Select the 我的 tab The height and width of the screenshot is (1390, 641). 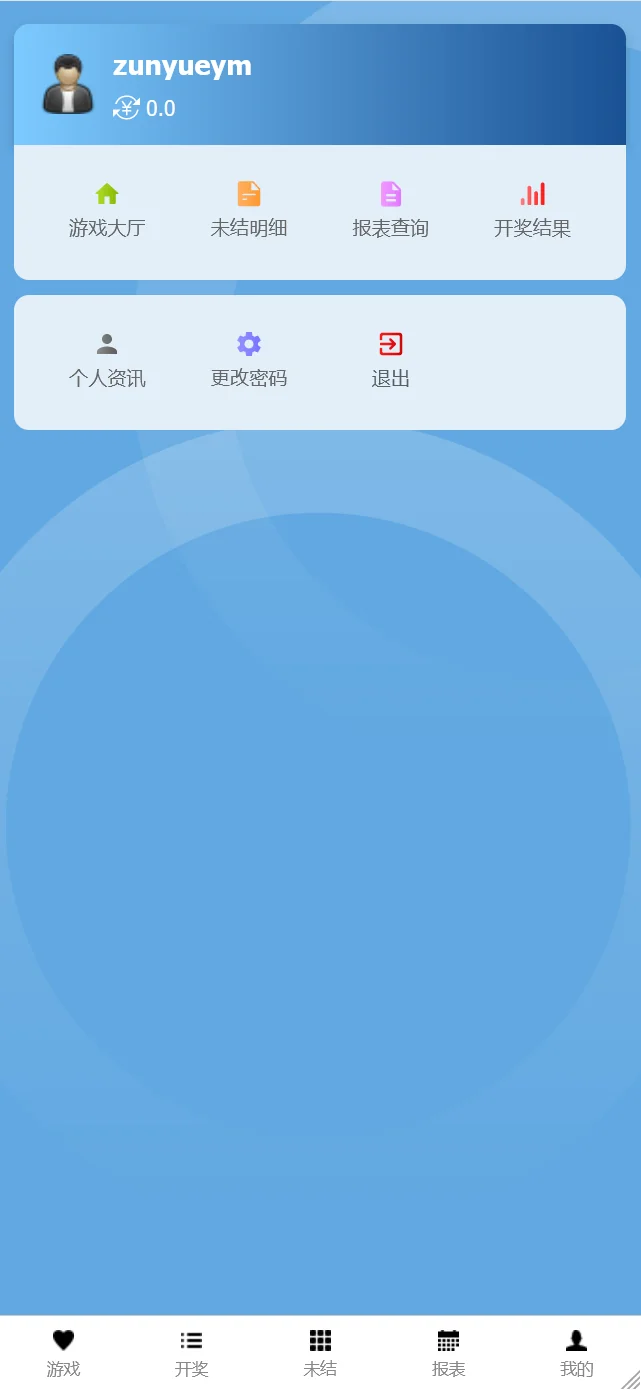tap(576, 1353)
